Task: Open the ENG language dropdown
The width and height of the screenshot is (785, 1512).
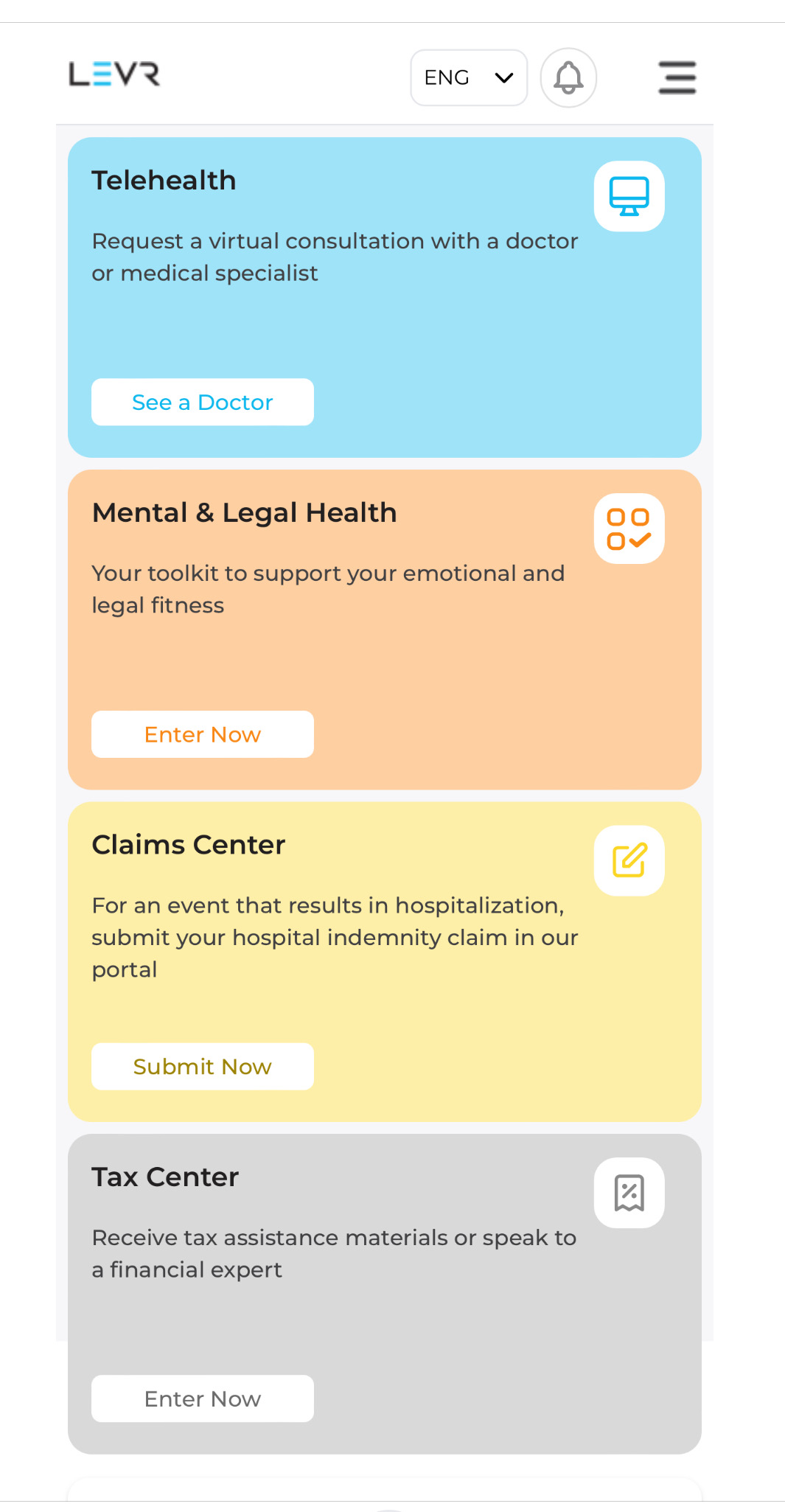Action: (469, 77)
